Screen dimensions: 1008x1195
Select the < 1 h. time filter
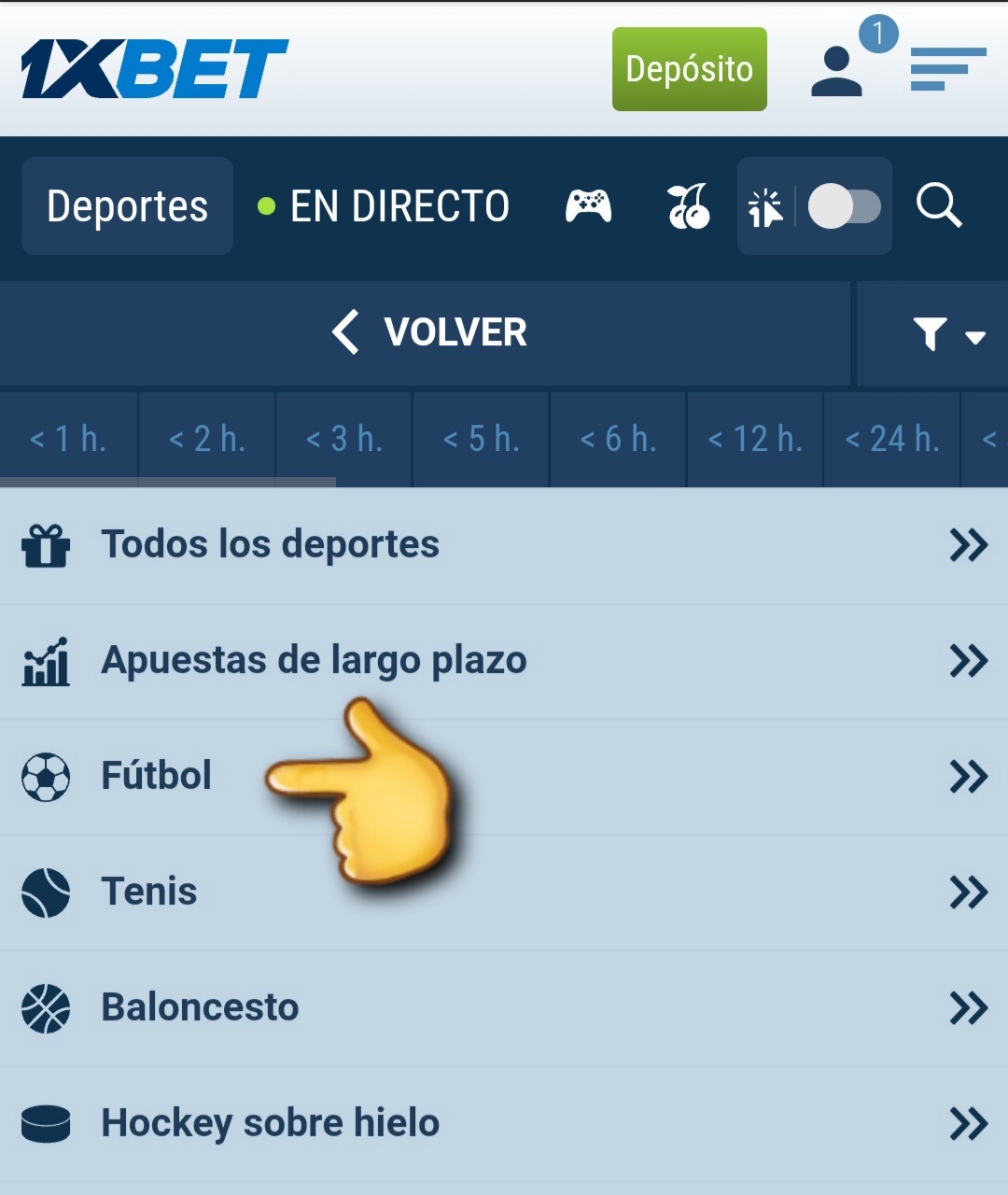68,439
